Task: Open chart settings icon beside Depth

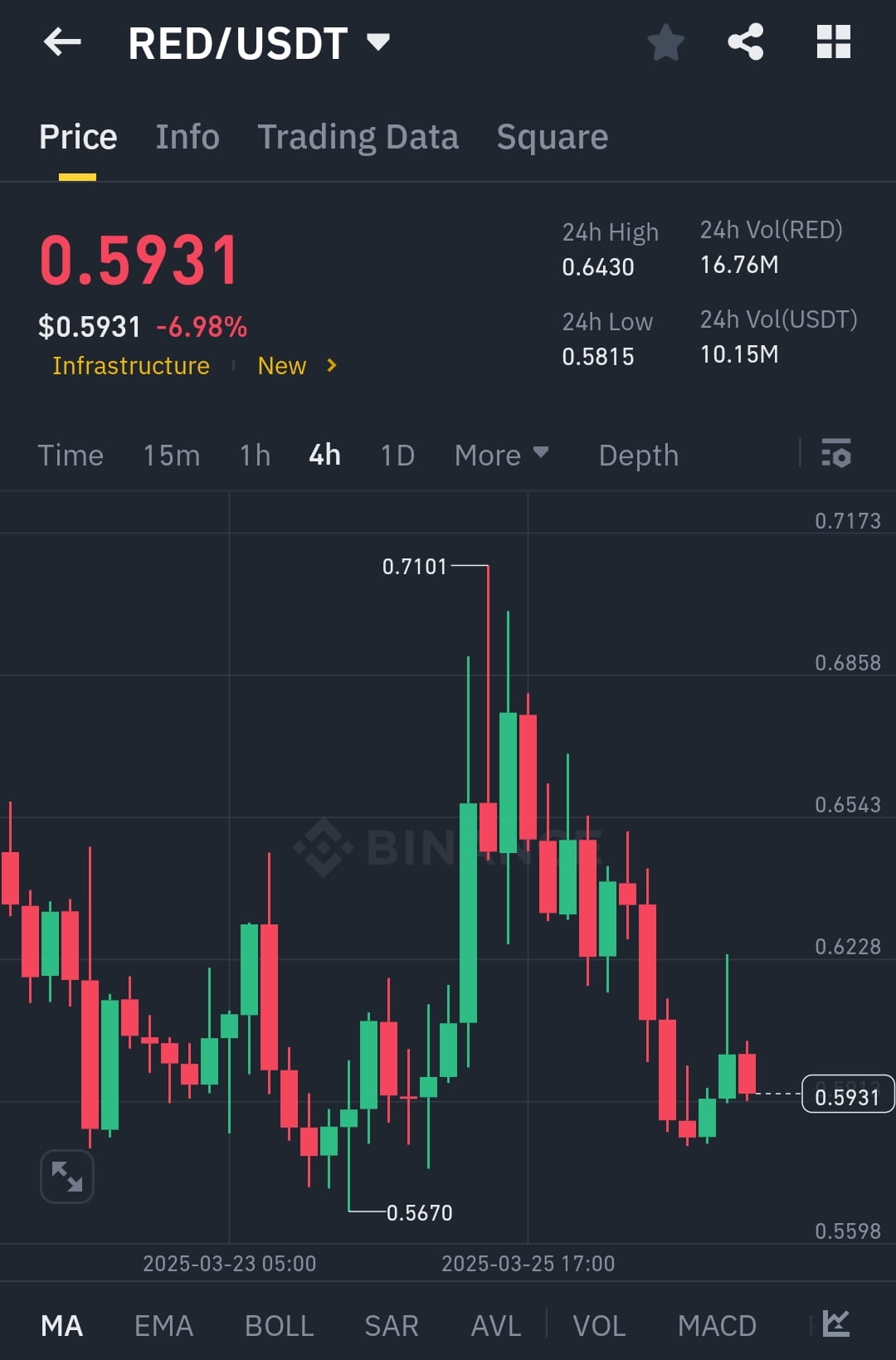Action: (837, 455)
